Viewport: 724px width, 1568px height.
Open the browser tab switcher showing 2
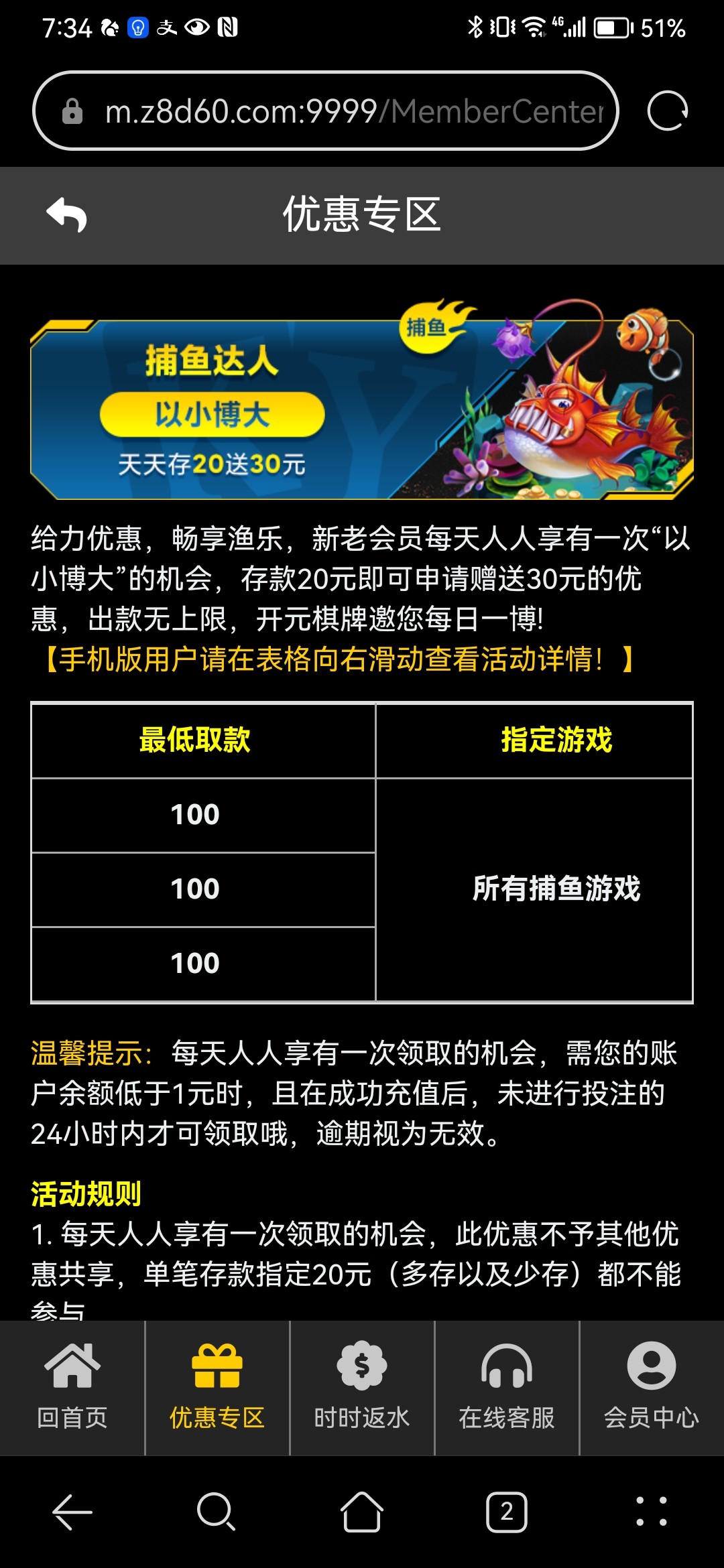coord(507,1512)
